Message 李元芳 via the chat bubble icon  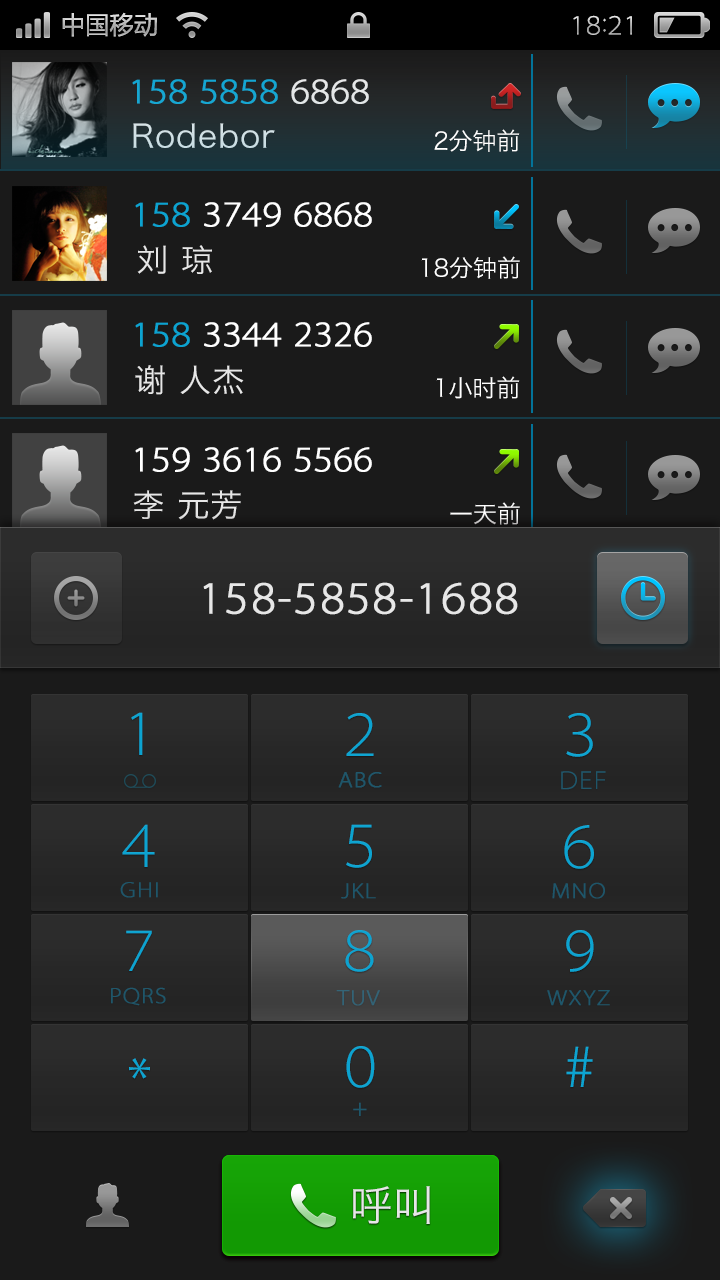(x=673, y=476)
